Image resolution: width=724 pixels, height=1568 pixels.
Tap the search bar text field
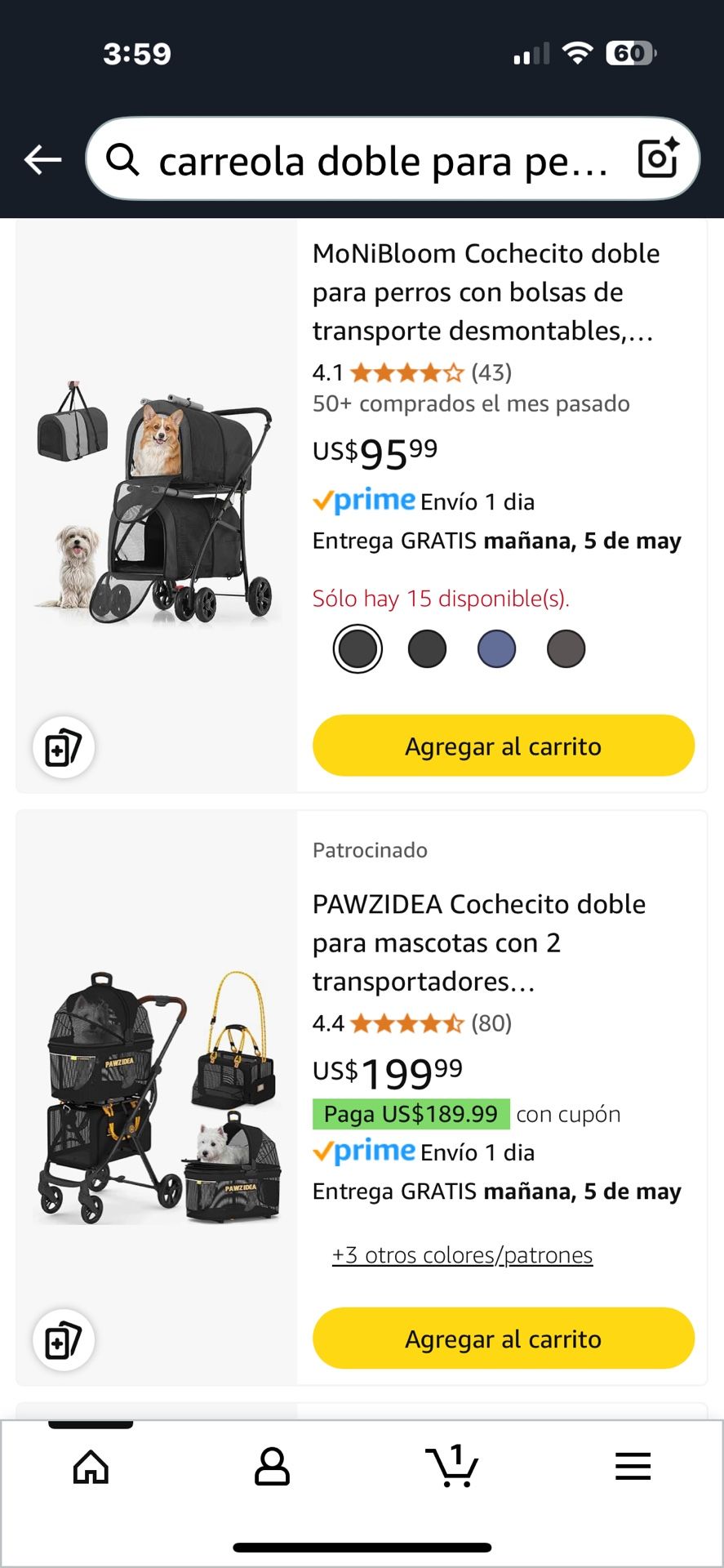[384, 160]
